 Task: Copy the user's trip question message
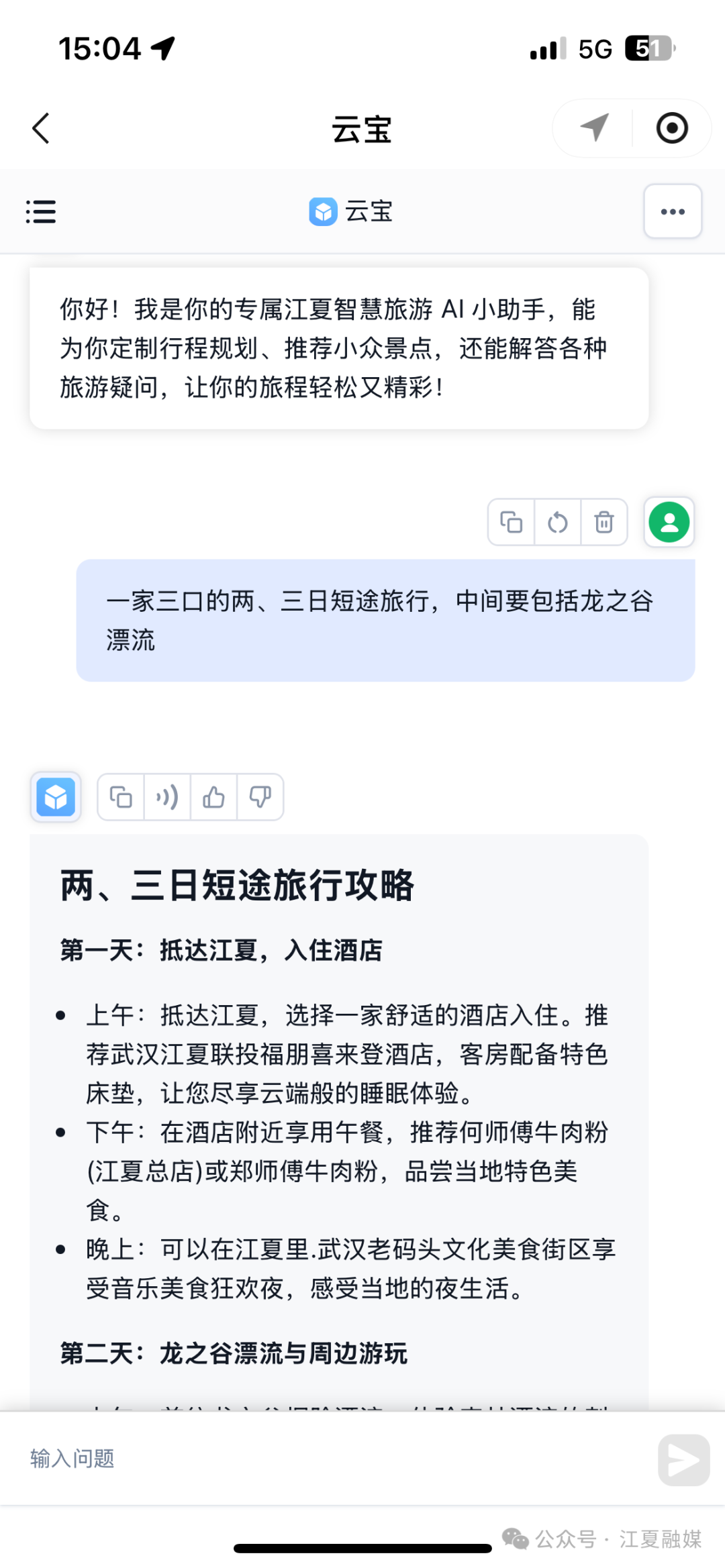pos(512,522)
